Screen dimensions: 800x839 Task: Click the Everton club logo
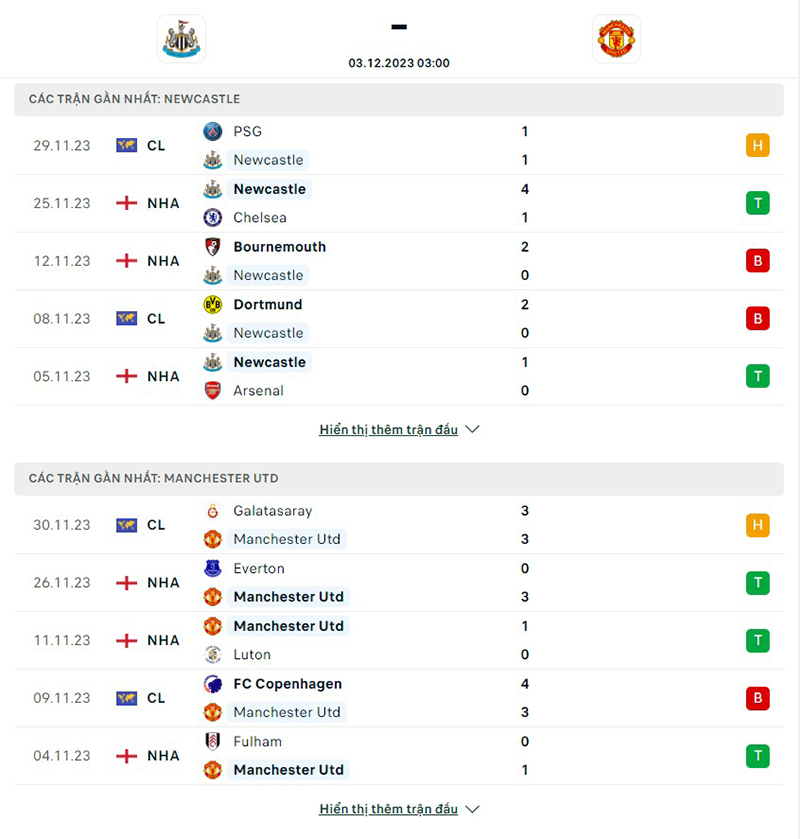214,568
